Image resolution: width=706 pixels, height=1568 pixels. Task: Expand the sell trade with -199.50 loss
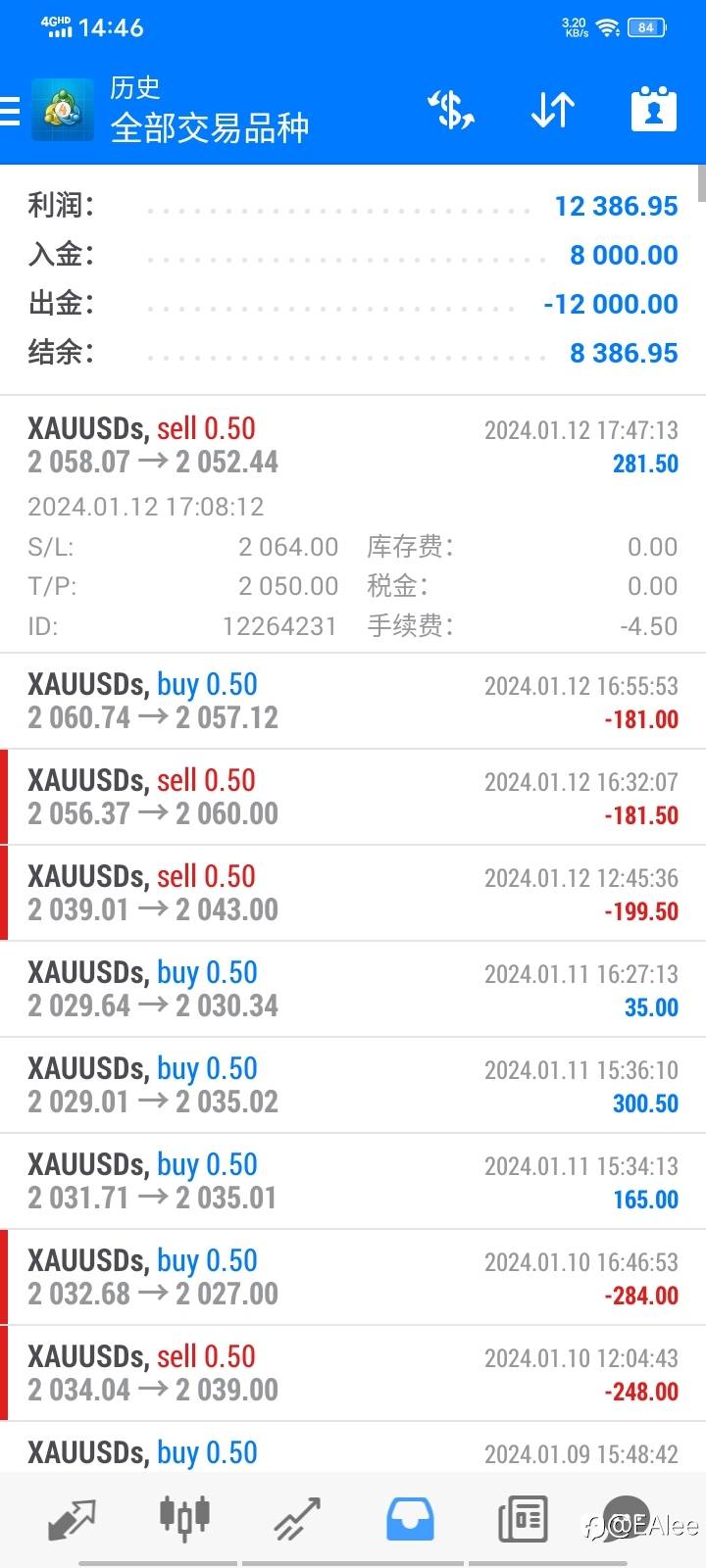click(x=353, y=893)
